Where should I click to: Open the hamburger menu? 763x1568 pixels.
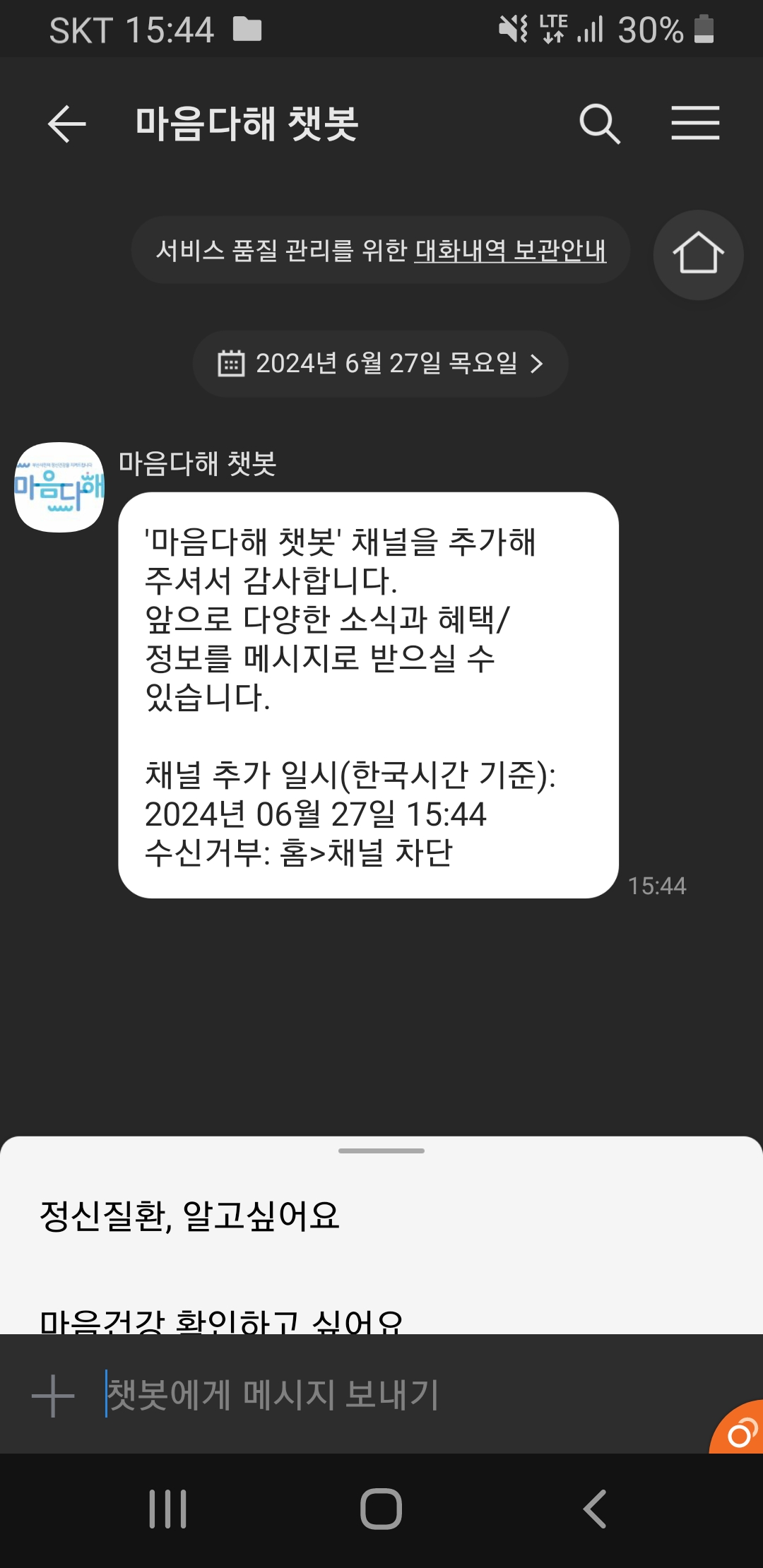[695, 124]
